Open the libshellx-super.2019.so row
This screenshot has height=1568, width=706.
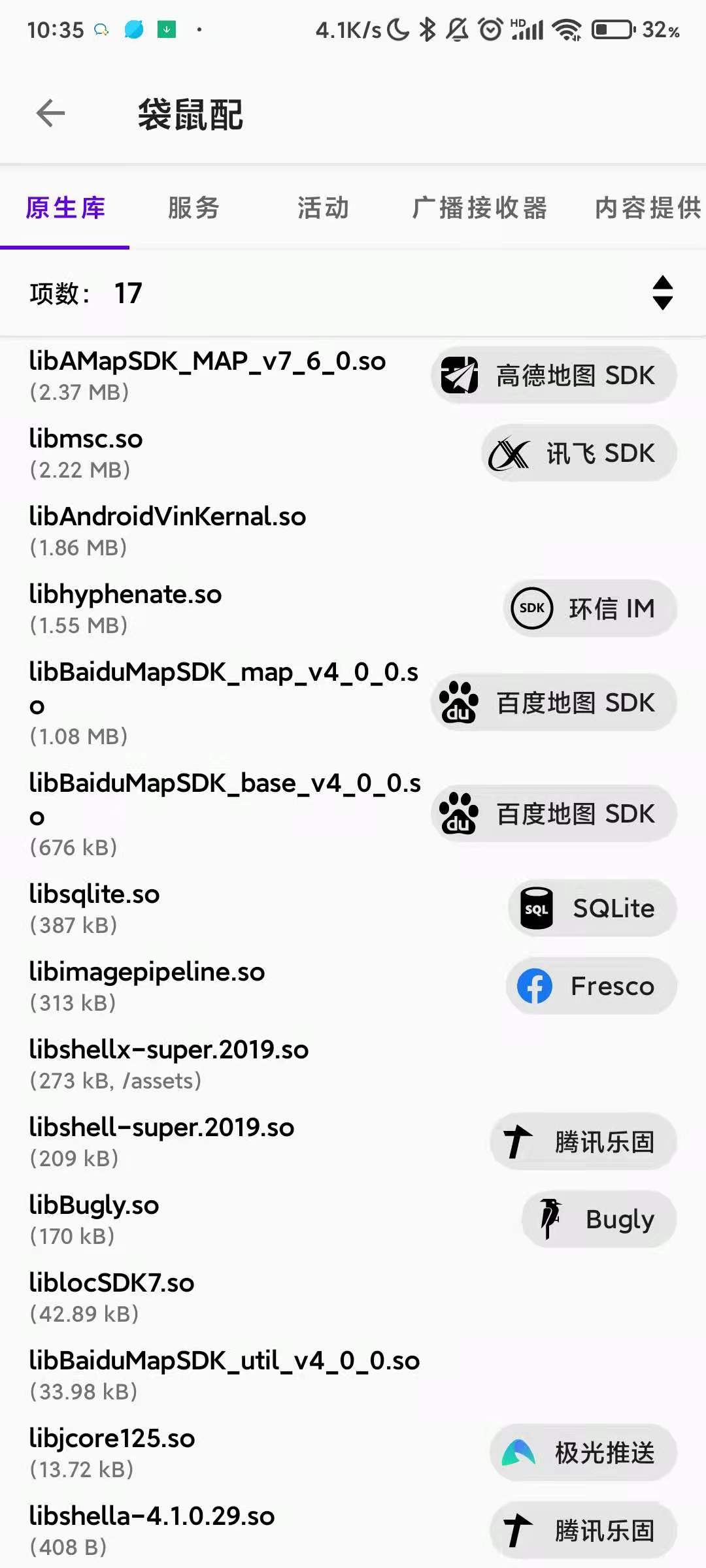(169, 1064)
